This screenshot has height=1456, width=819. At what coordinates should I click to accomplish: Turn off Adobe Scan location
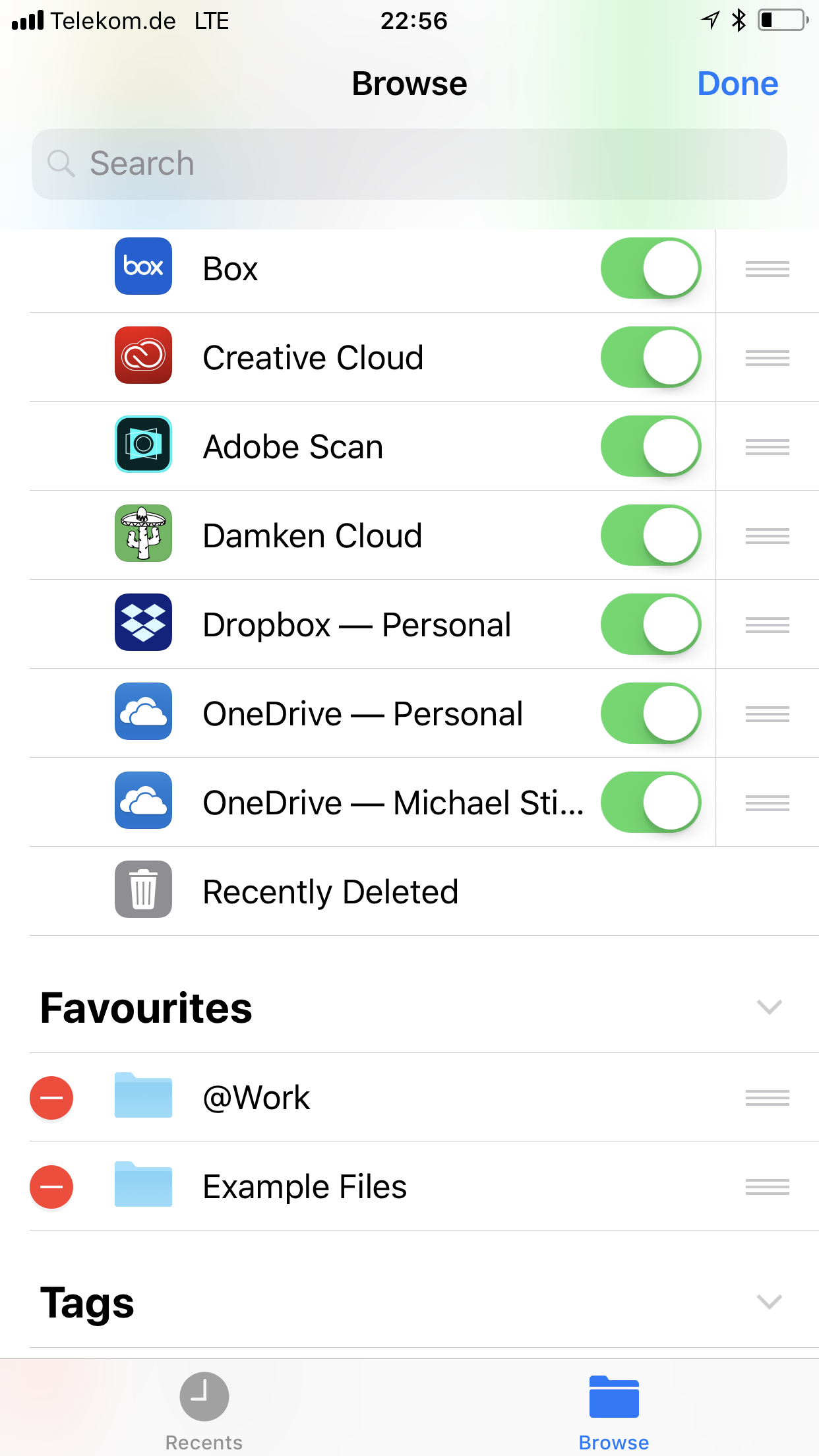click(x=650, y=446)
